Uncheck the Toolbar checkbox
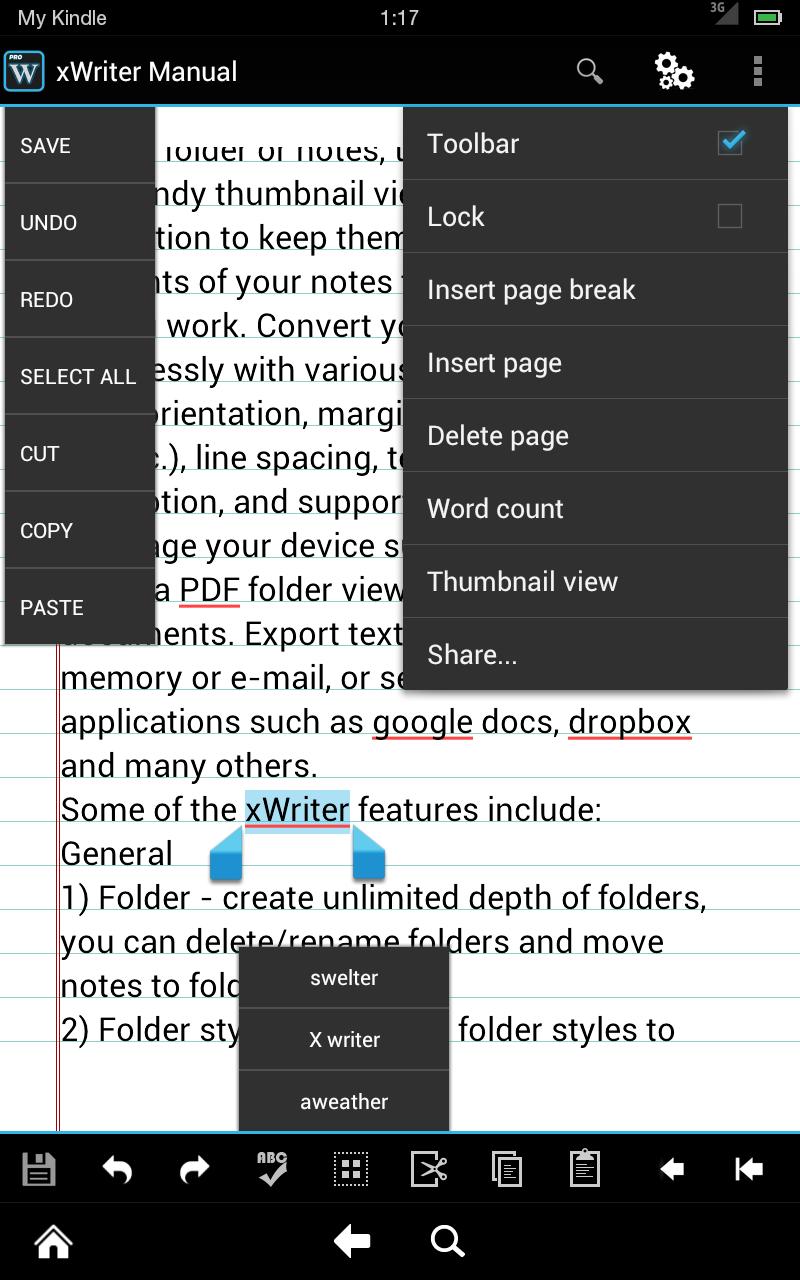Image resolution: width=800 pixels, height=1280 pixels. (730, 143)
